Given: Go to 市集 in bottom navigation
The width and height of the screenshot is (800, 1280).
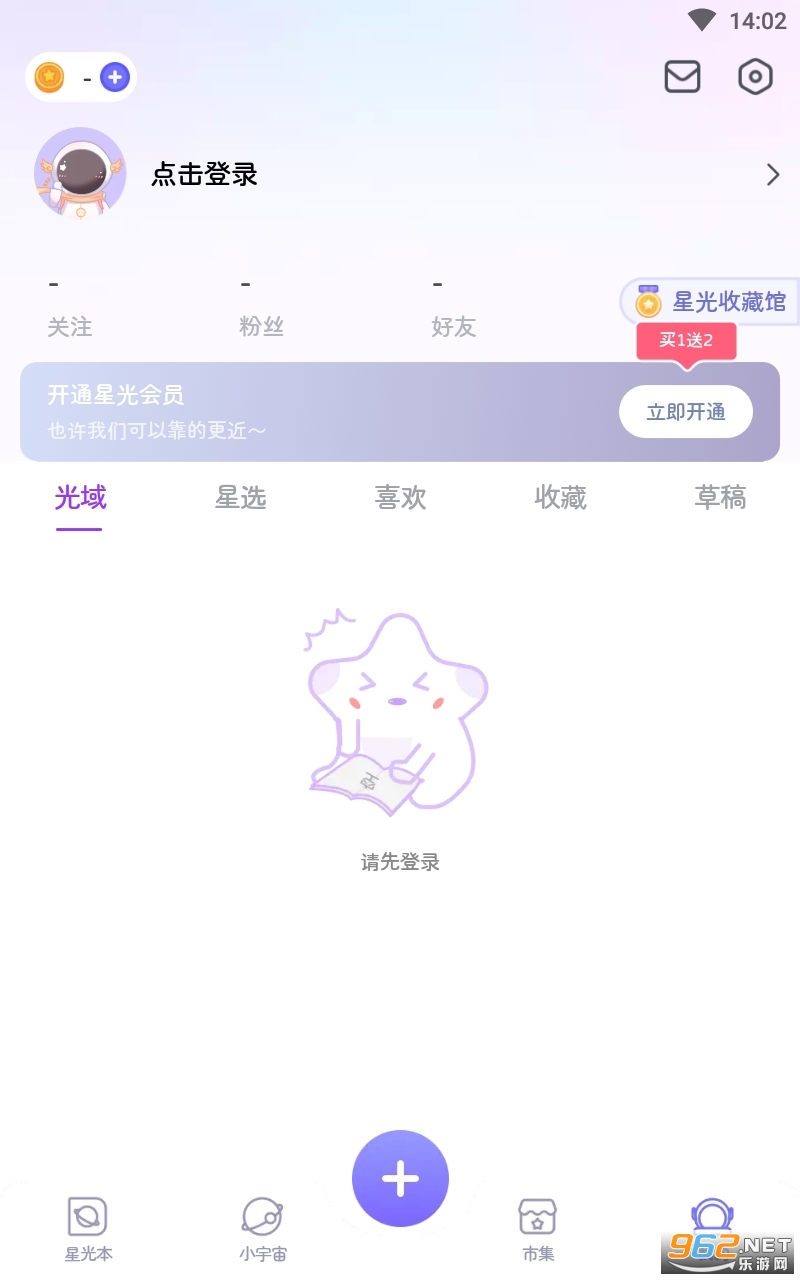Looking at the screenshot, I should pyautogui.click(x=538, y=1230).
